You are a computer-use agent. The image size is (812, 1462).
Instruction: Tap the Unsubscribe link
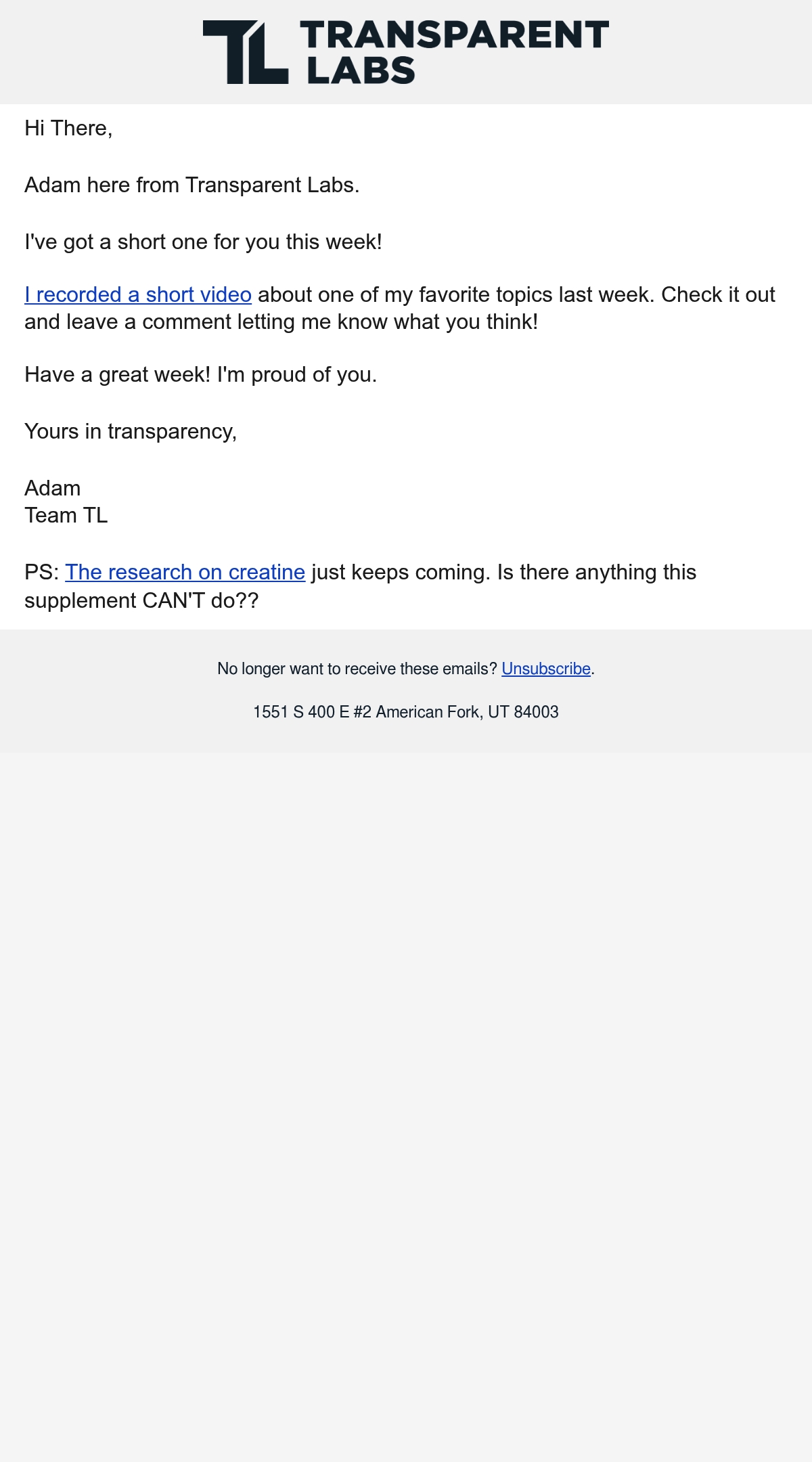click(x=546, y=669)
